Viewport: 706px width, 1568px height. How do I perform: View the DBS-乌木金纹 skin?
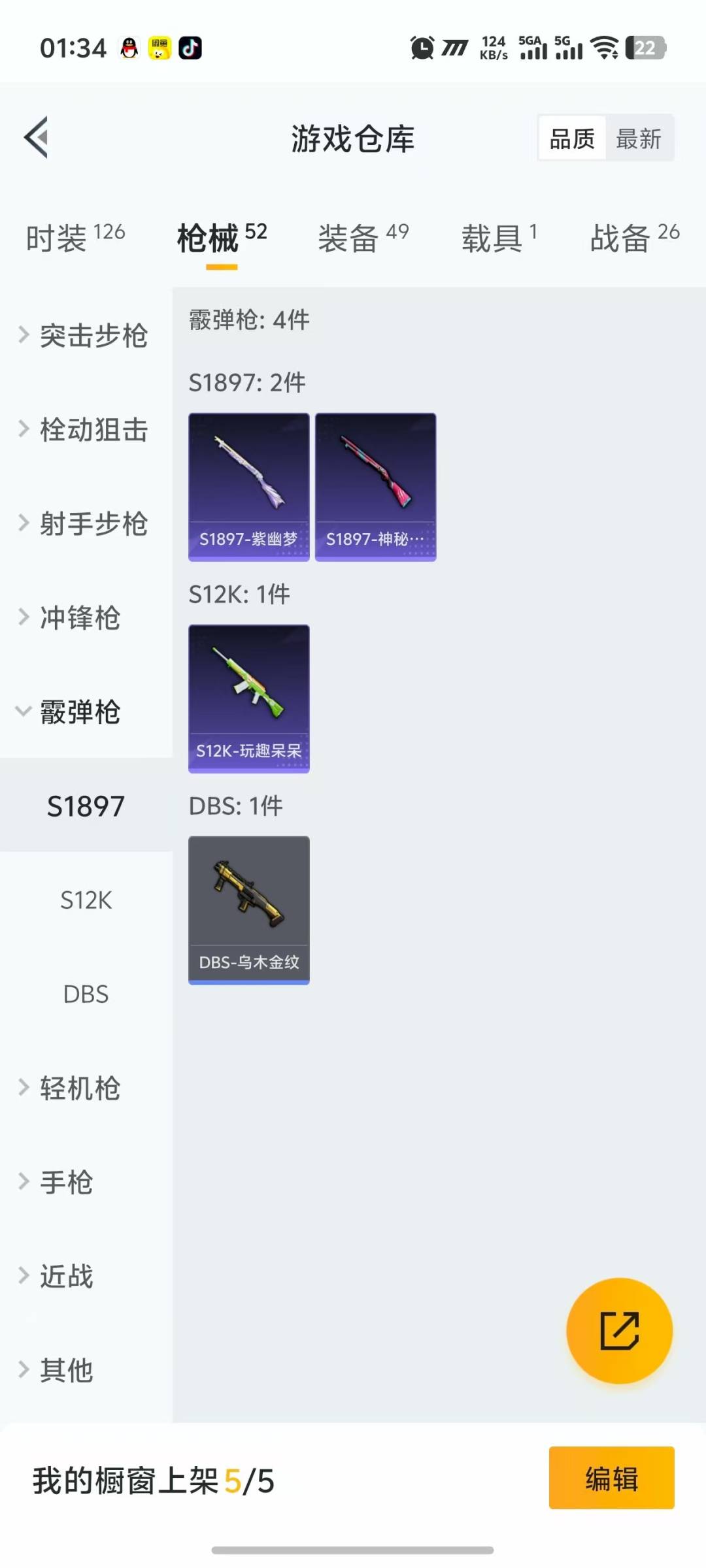coord(248,910)
